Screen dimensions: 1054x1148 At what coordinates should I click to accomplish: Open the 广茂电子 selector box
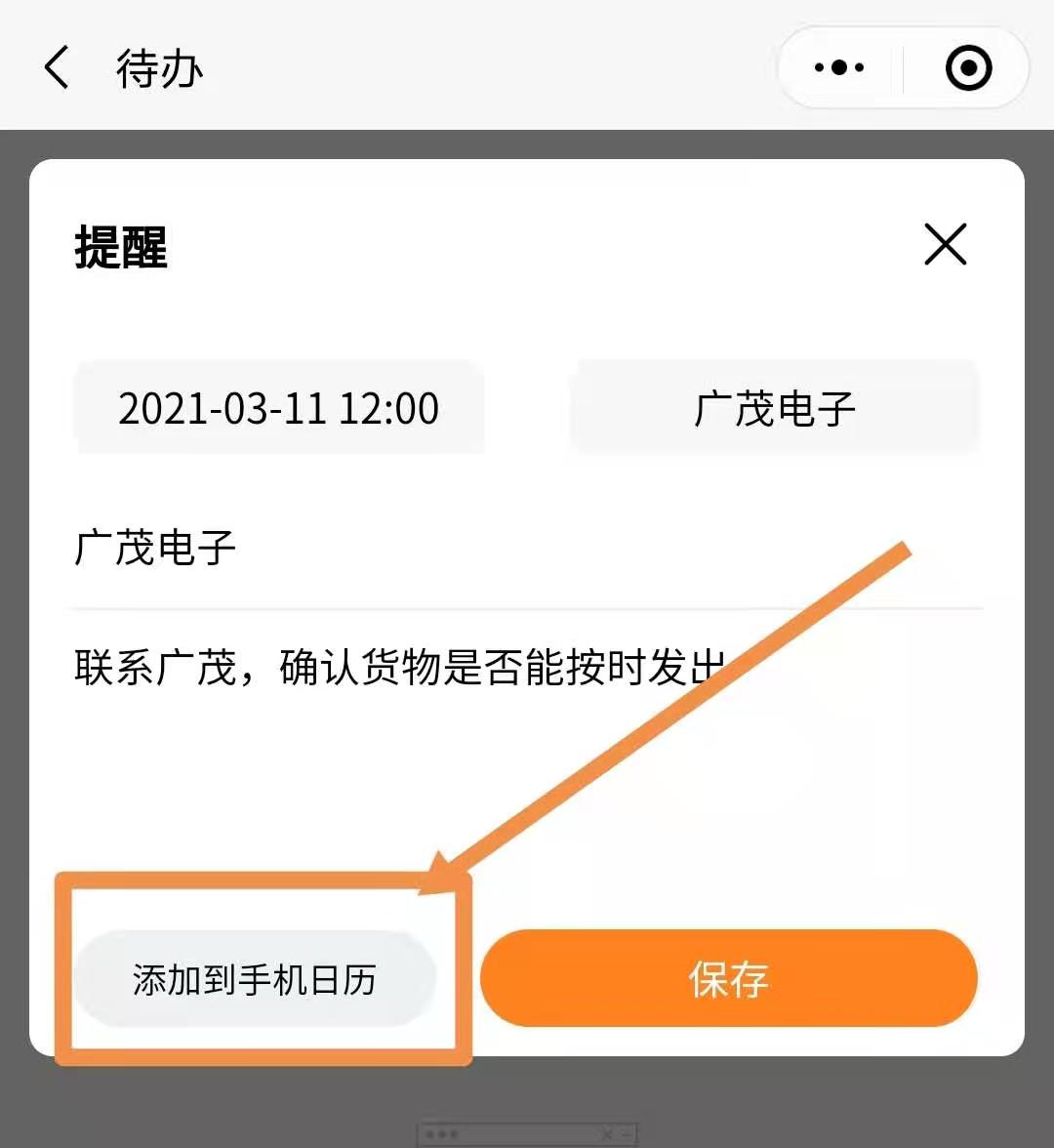coord(774,408)
